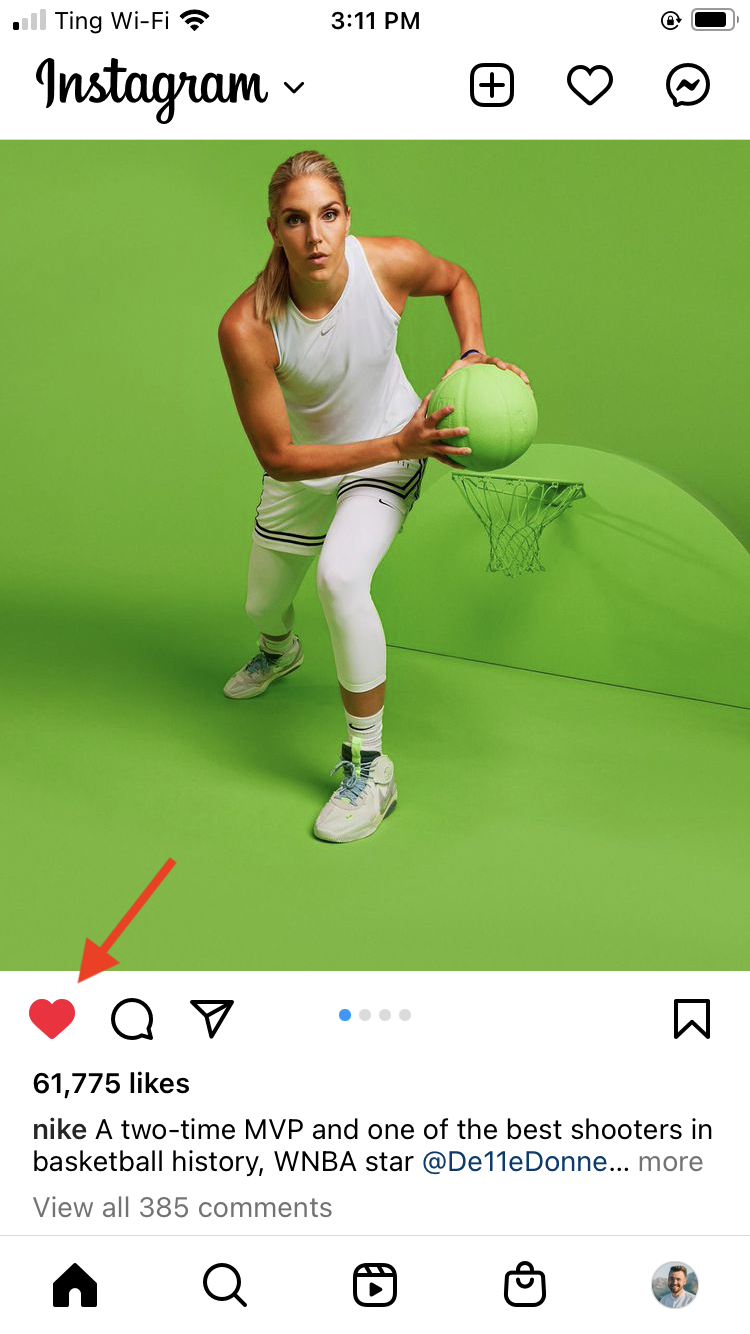View who liked: 61,775 likes
This screenshot has height=1334, width=750.
(x=111, y=1083)
